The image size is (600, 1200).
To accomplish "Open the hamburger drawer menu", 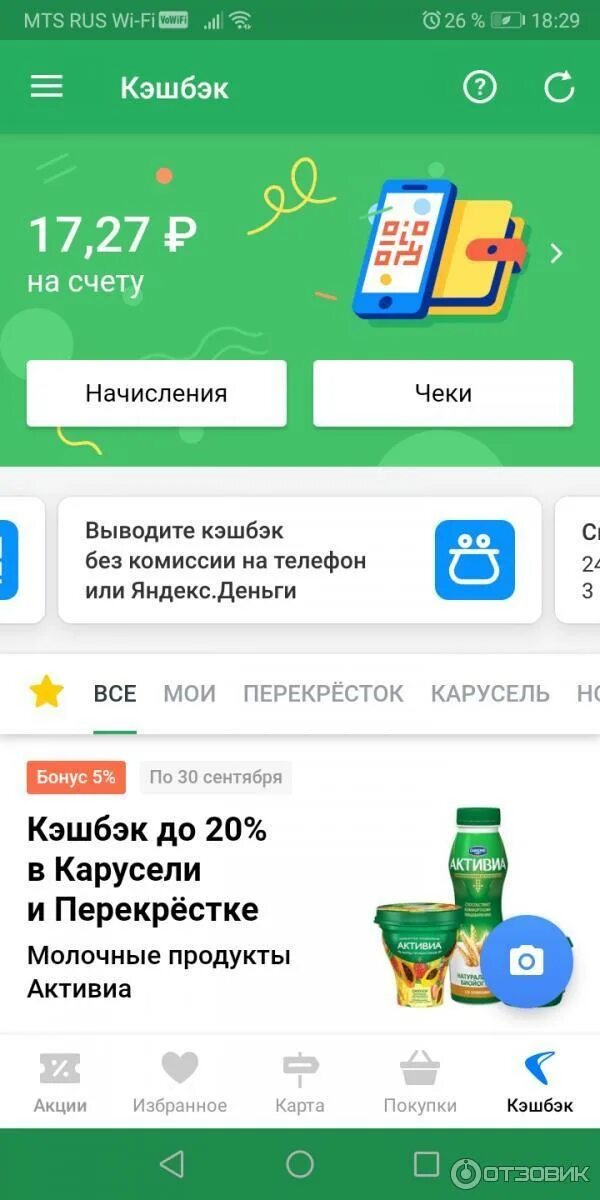I will tap(46, 87).
